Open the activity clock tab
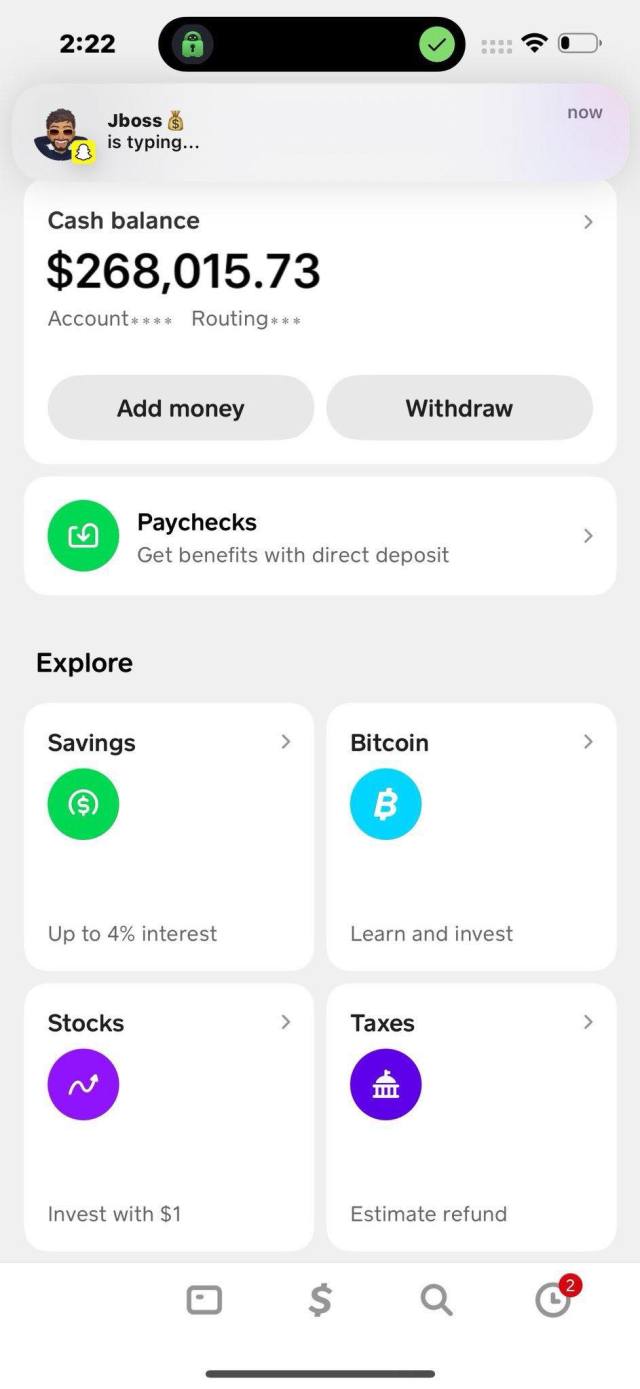 click(x=552, y=1300)
